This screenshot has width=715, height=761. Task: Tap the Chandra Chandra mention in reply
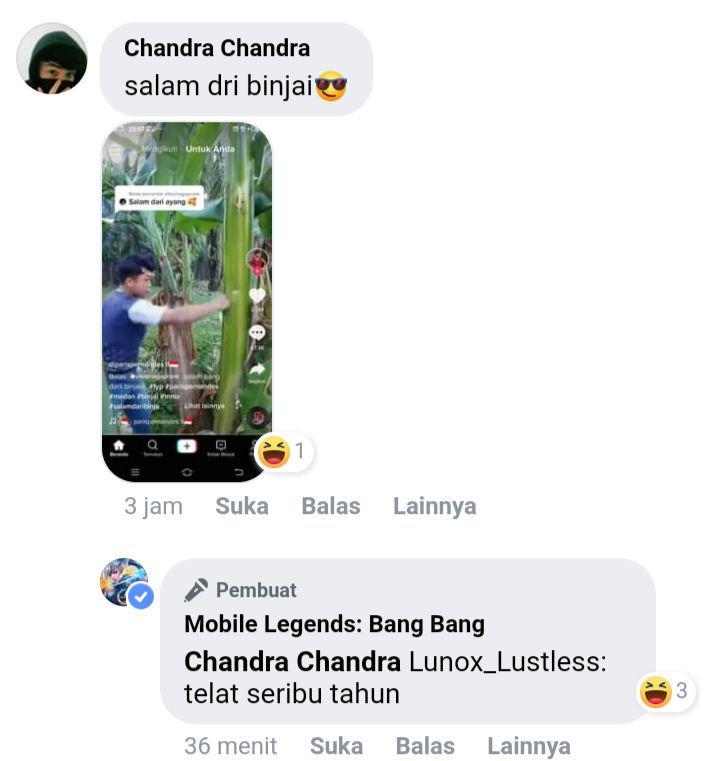click(292, 662)
